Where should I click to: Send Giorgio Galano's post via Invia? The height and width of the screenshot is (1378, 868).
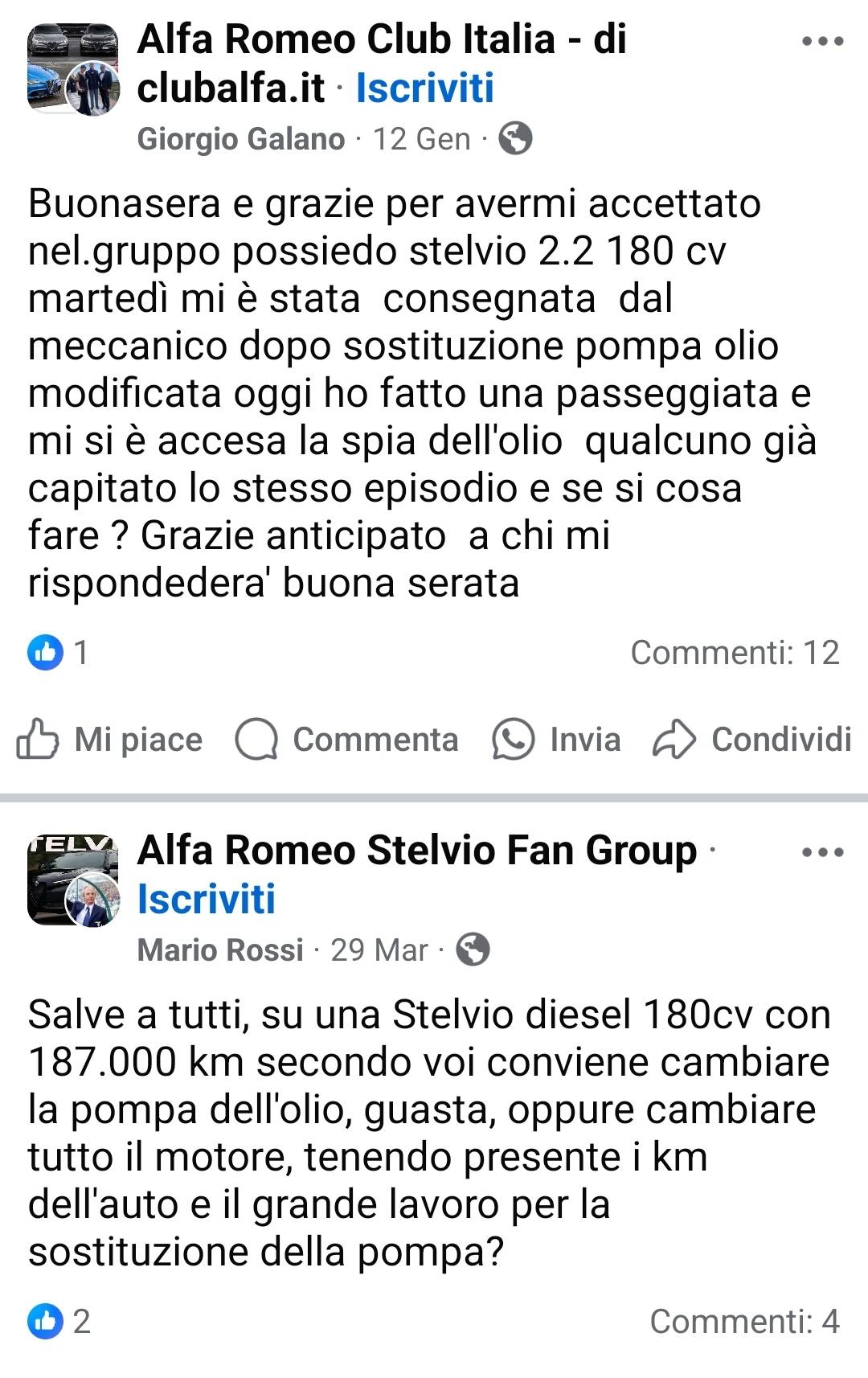point(557,739)
